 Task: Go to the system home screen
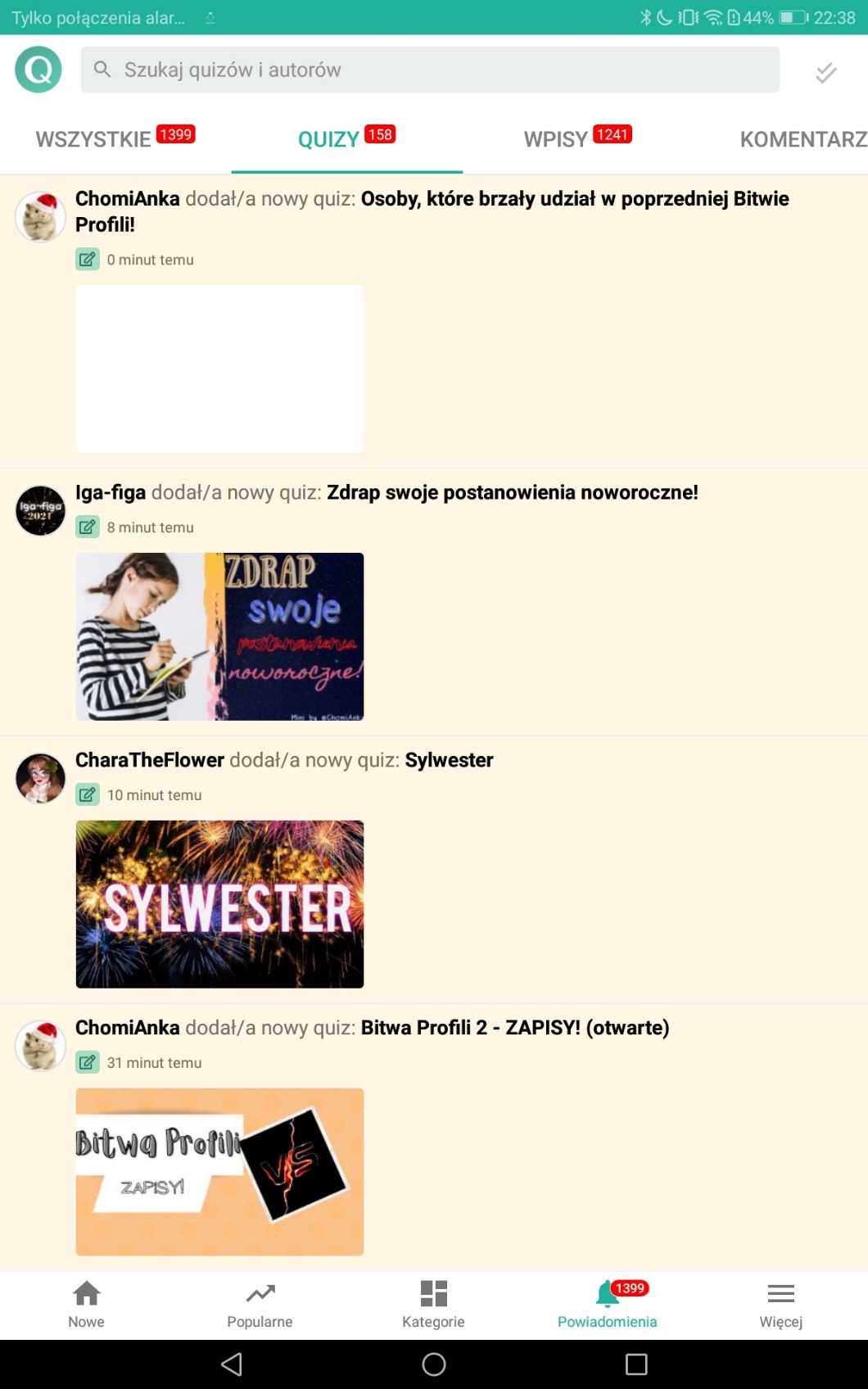click(x=434, y=1364)
